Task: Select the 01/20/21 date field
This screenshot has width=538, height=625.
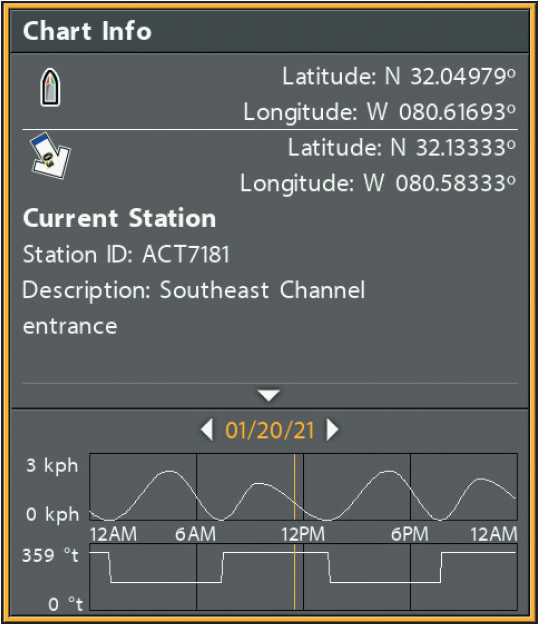Action: coord(270,430)
